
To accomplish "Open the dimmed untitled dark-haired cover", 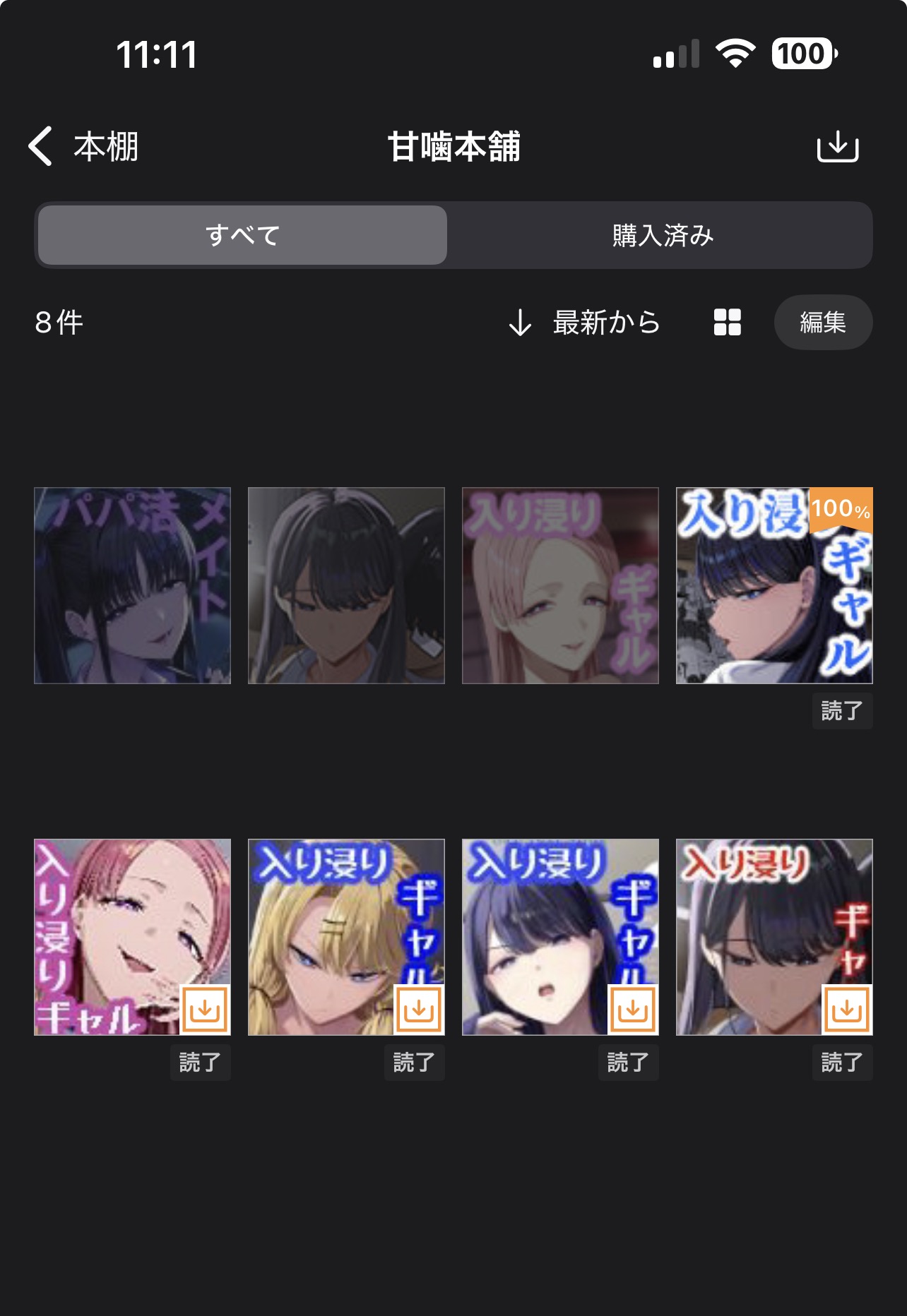I will [346, 585].
